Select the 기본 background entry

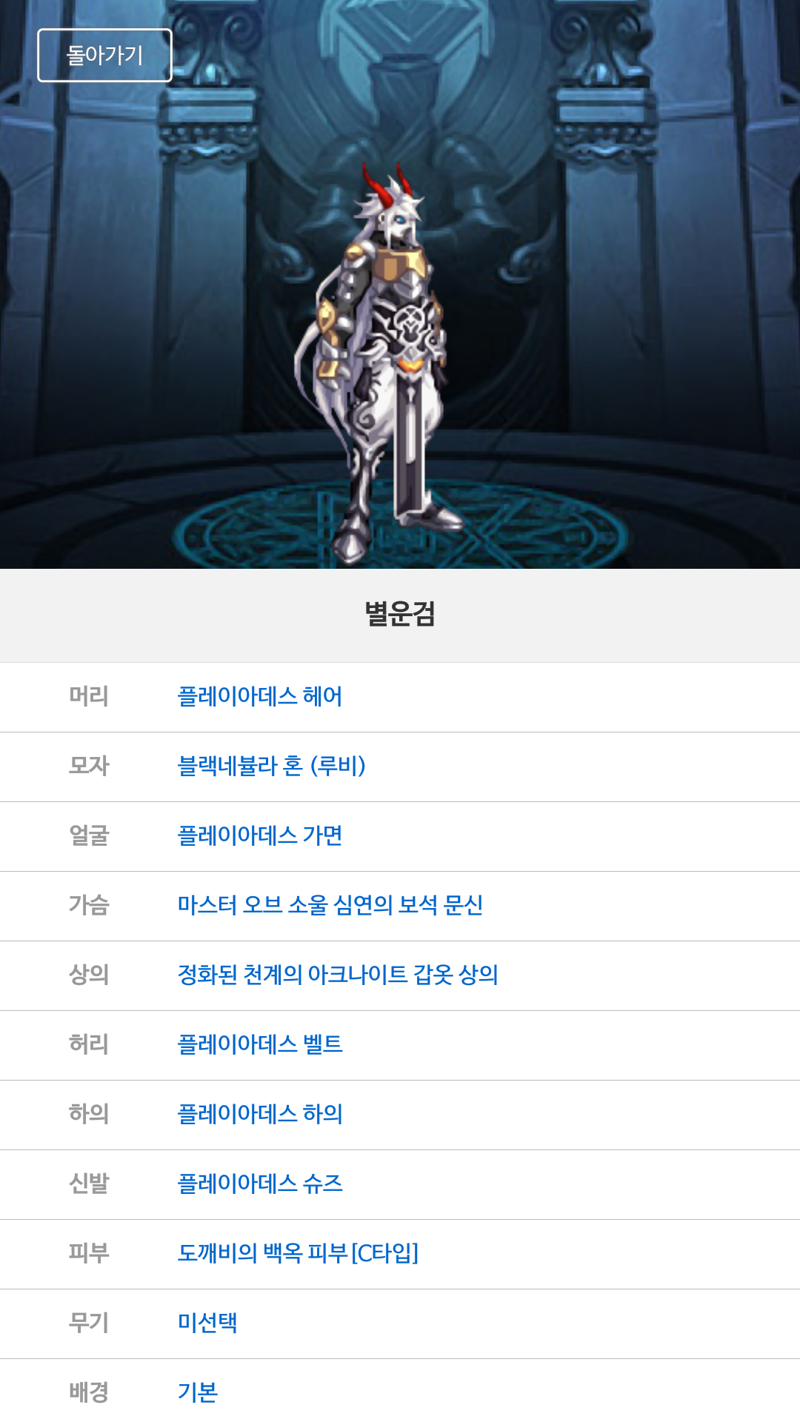click(197, 1392)
